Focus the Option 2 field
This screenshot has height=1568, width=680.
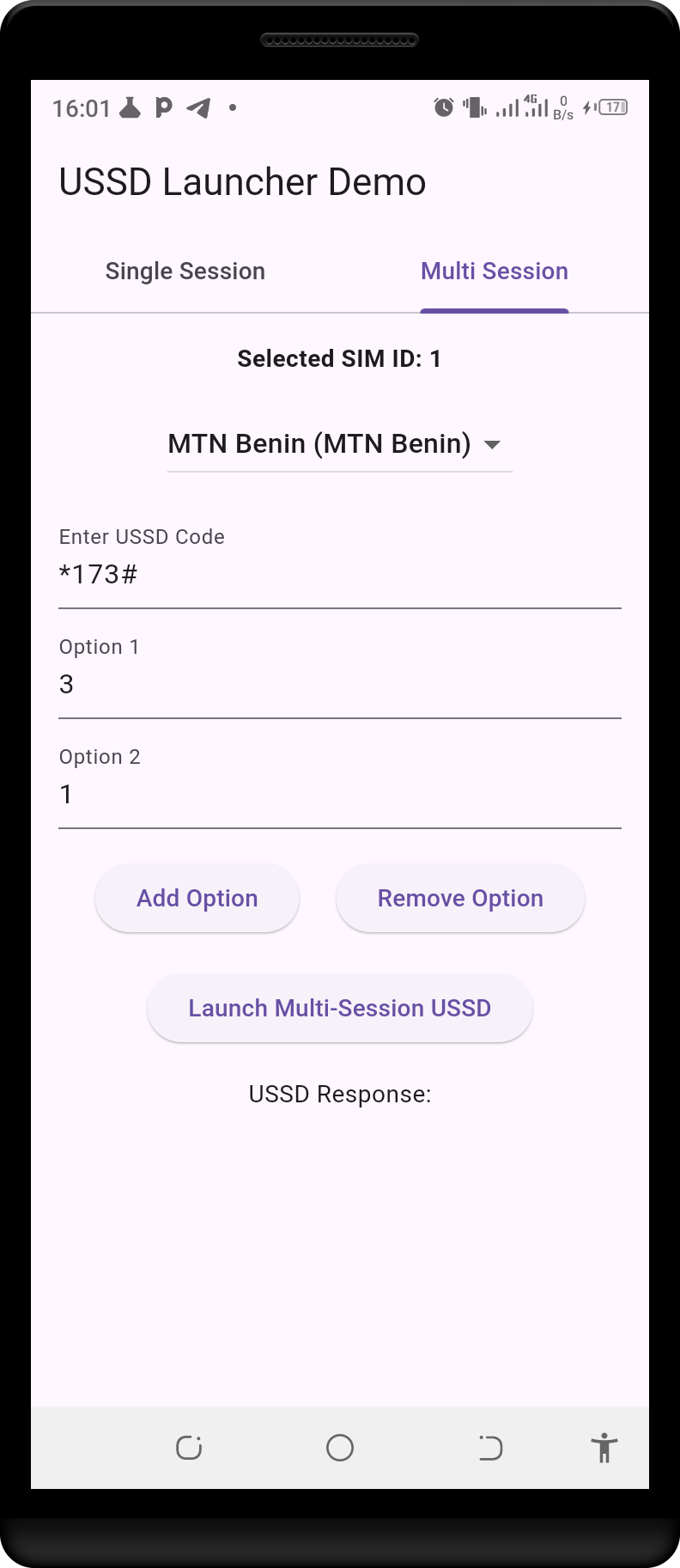339,794
